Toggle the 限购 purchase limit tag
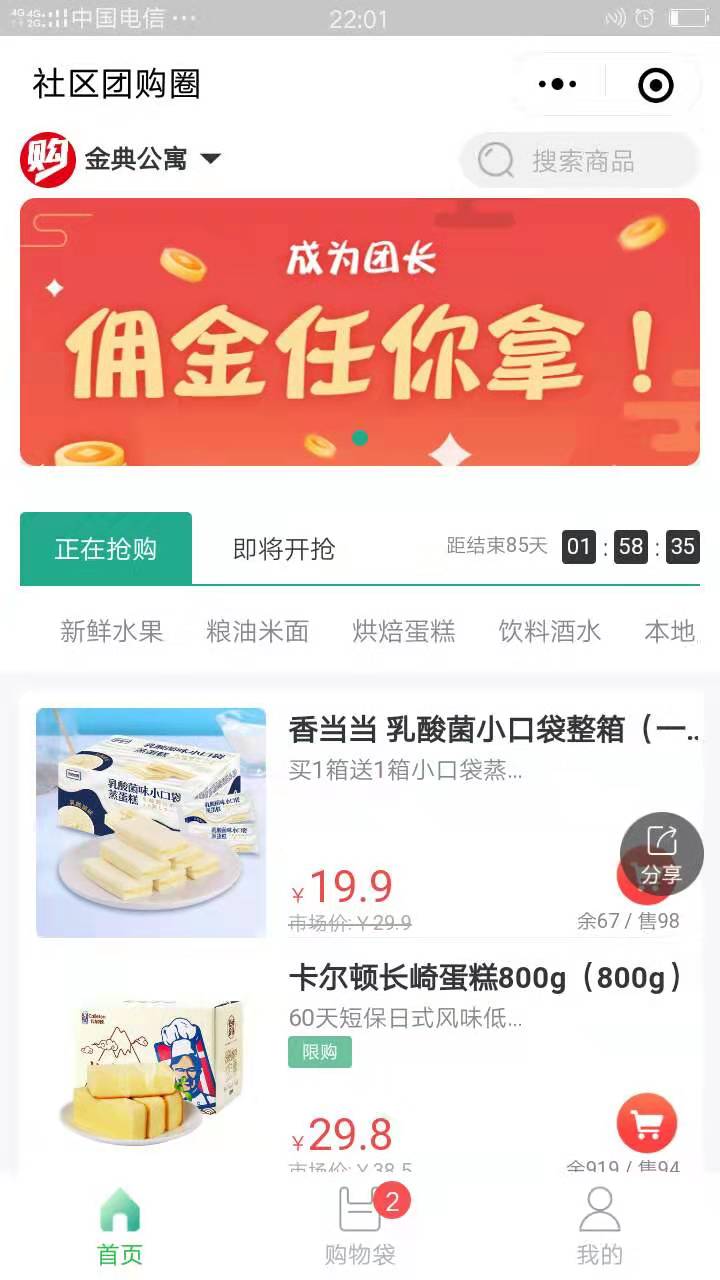 (319, 1052)
